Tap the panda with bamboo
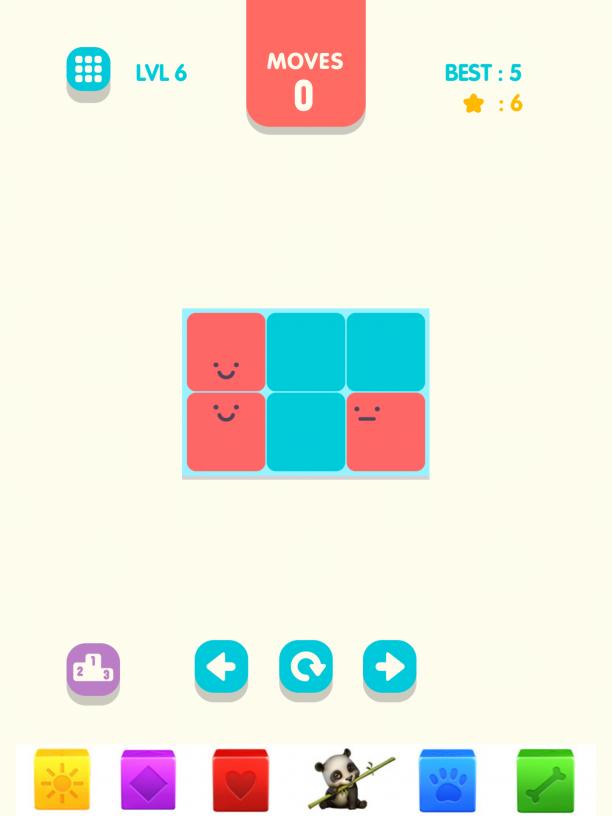The height and width of the screenshot is (816, 612). (347, 779)
